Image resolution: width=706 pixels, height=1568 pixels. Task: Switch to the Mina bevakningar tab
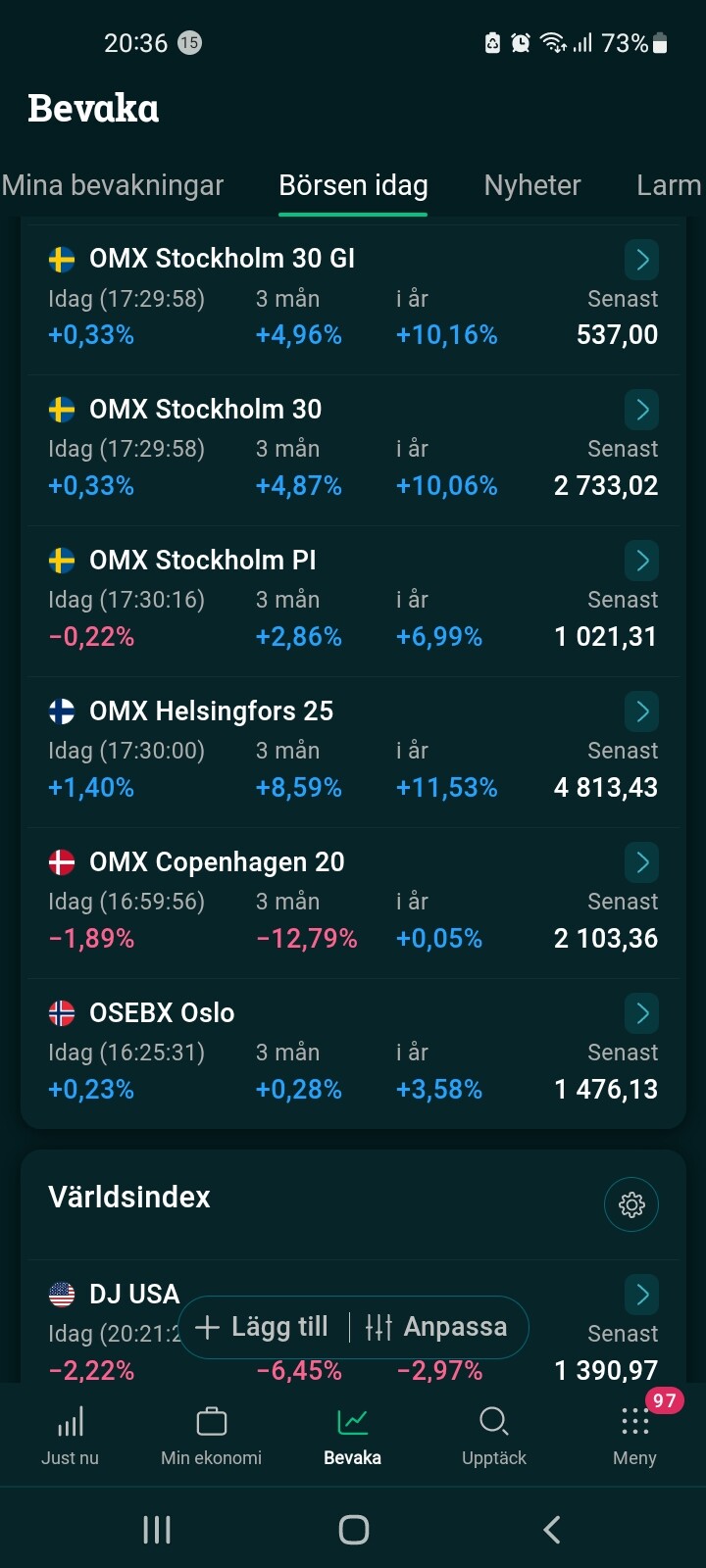click(x=113, y=185)
